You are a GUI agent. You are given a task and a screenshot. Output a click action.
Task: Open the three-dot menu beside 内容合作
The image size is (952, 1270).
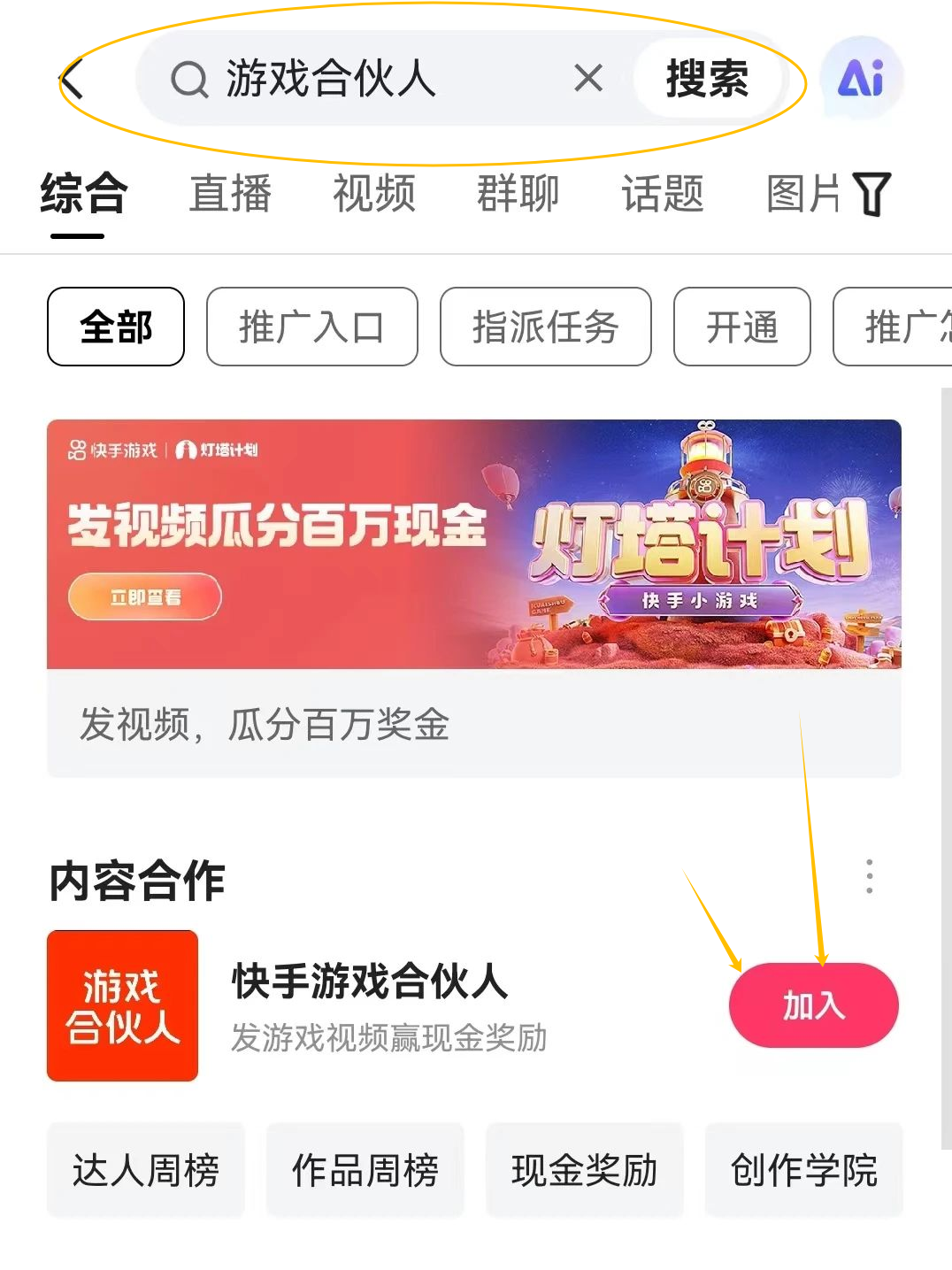point(870,876)
